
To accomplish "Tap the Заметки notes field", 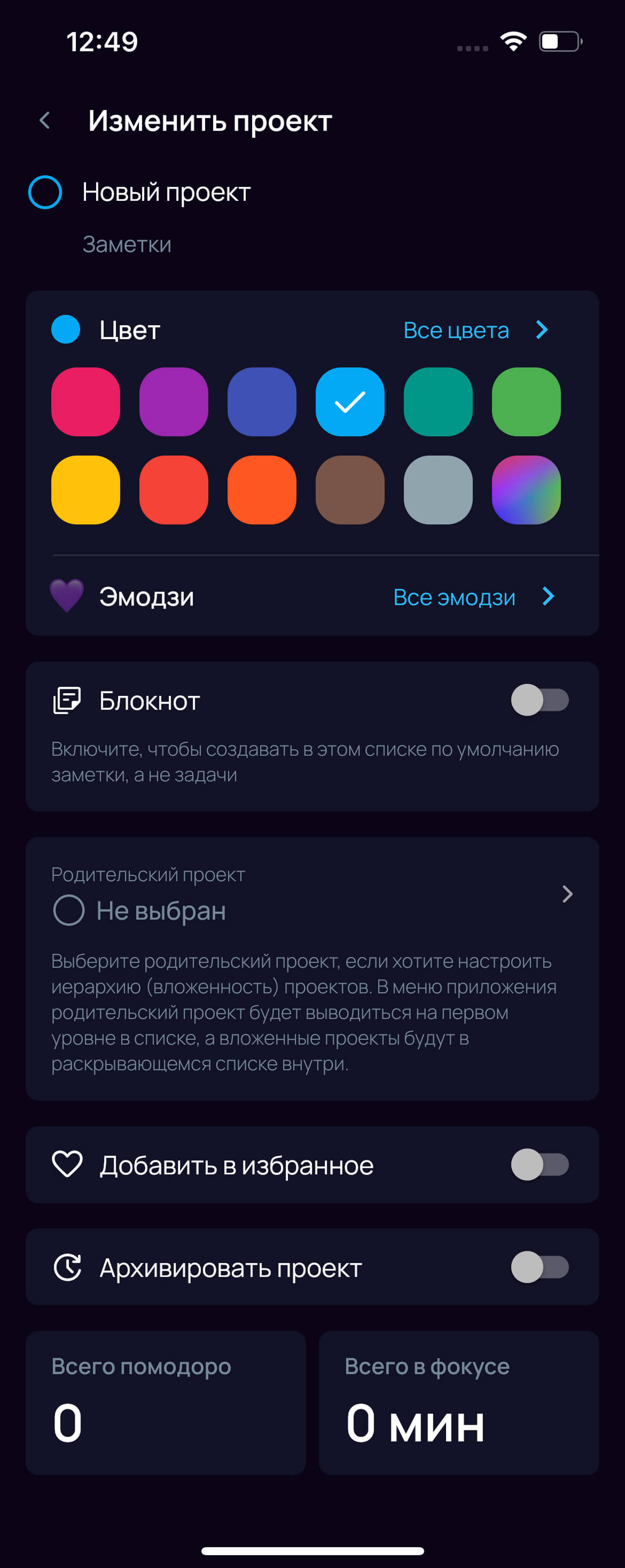I will [127, 244].
